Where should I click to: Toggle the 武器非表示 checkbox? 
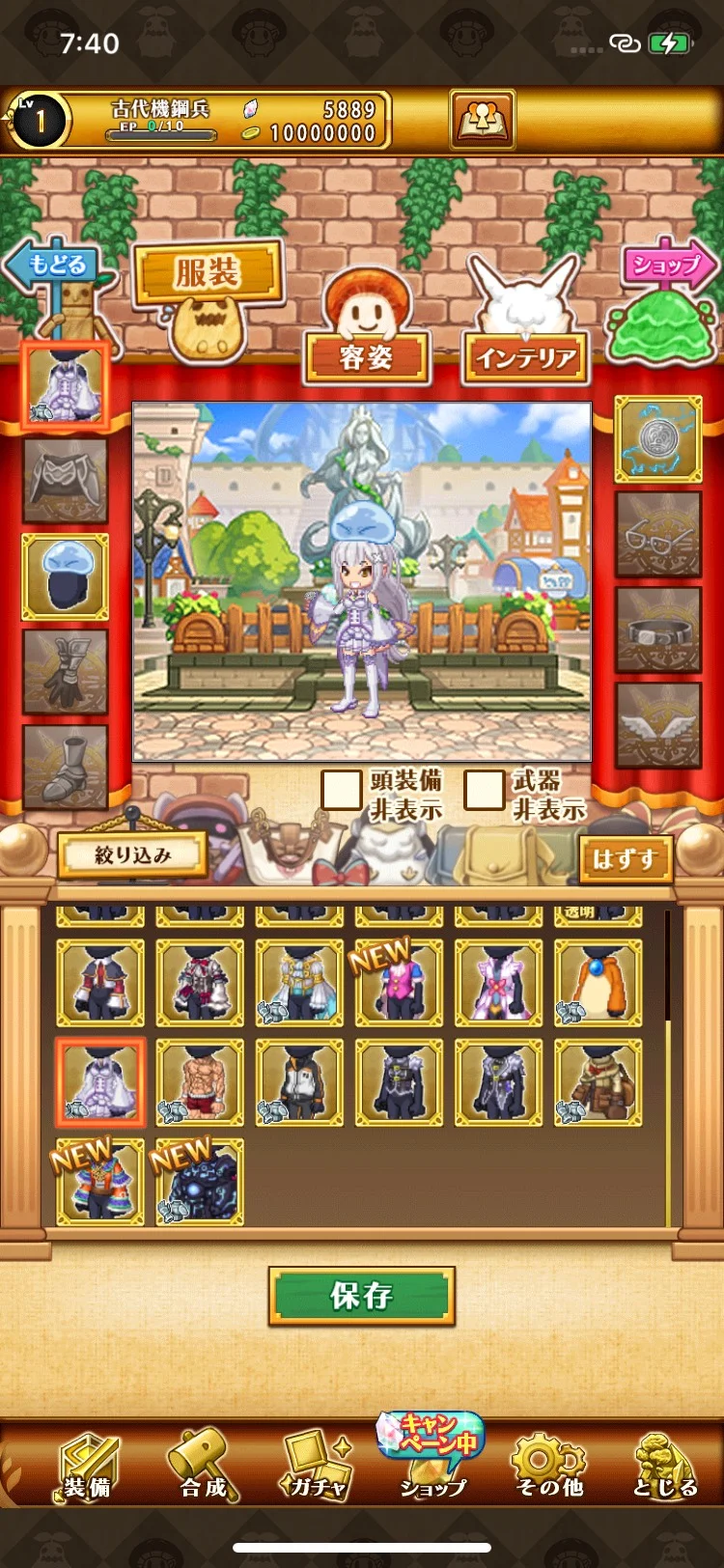click(x=485, y=790)
